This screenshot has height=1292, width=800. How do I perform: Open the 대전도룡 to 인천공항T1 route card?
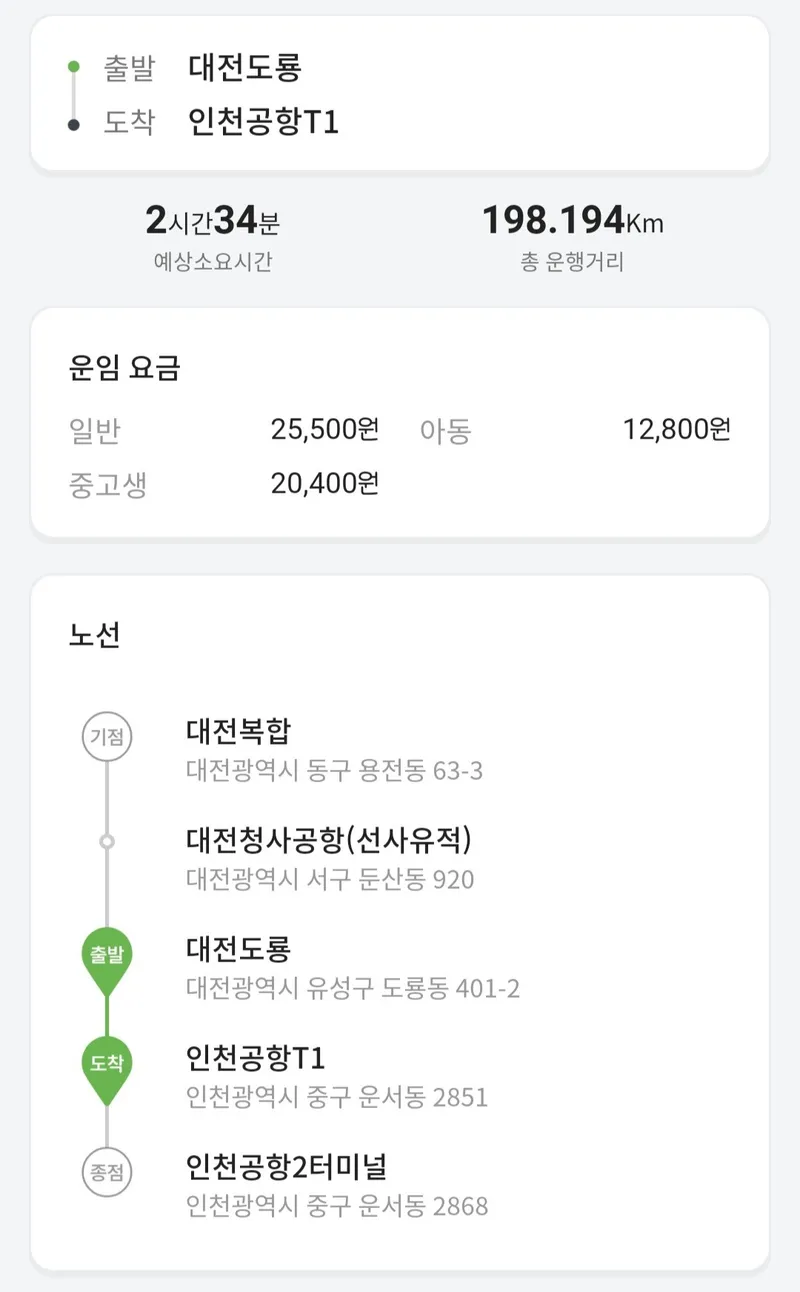[400, 94]
